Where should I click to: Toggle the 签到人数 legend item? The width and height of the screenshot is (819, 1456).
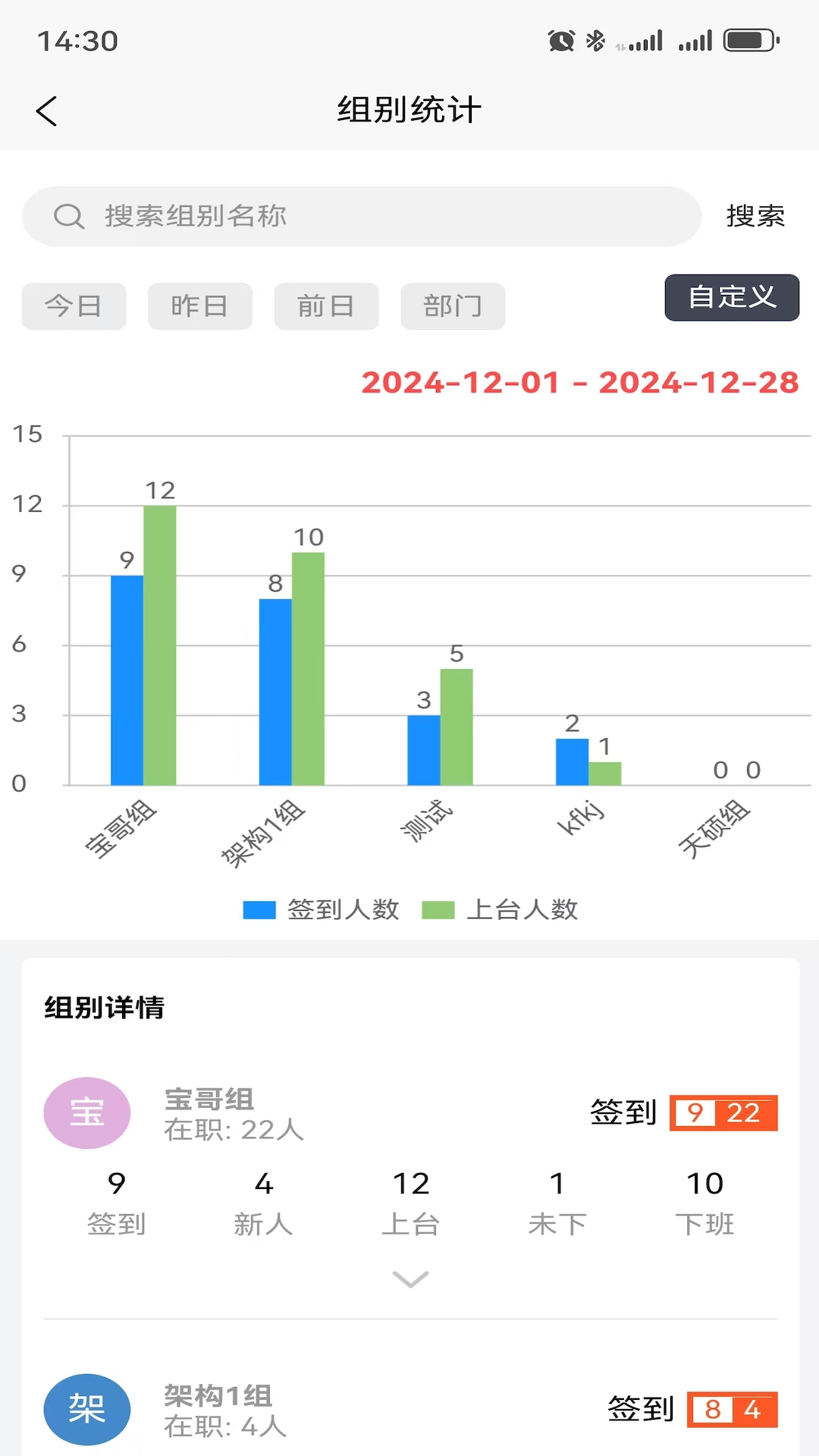(x=322, y=908)
